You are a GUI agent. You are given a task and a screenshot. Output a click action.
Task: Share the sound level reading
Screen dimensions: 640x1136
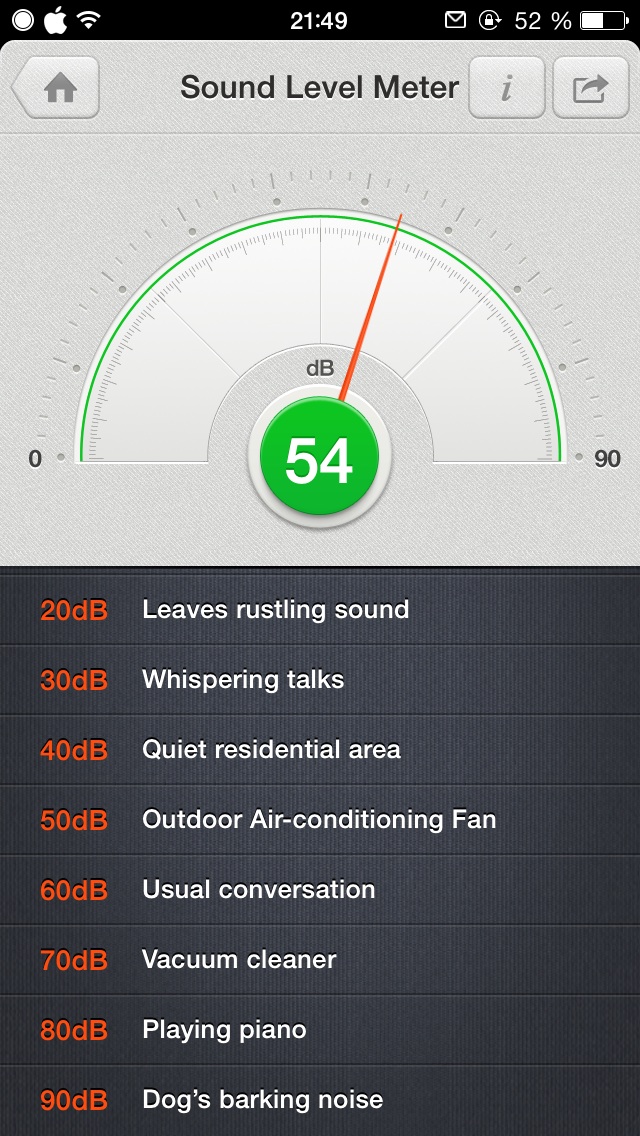pyautogui.click(x=589, y=88)
